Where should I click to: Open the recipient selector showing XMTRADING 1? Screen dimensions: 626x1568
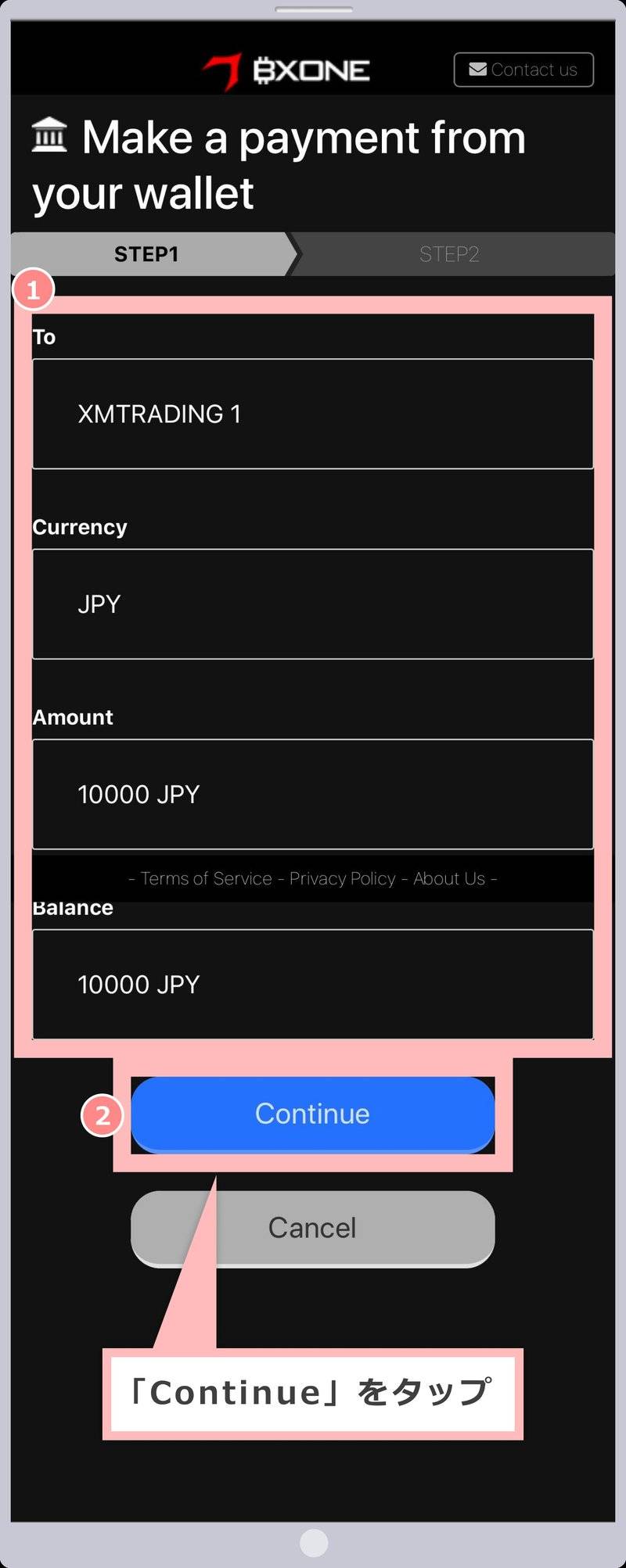312,414
